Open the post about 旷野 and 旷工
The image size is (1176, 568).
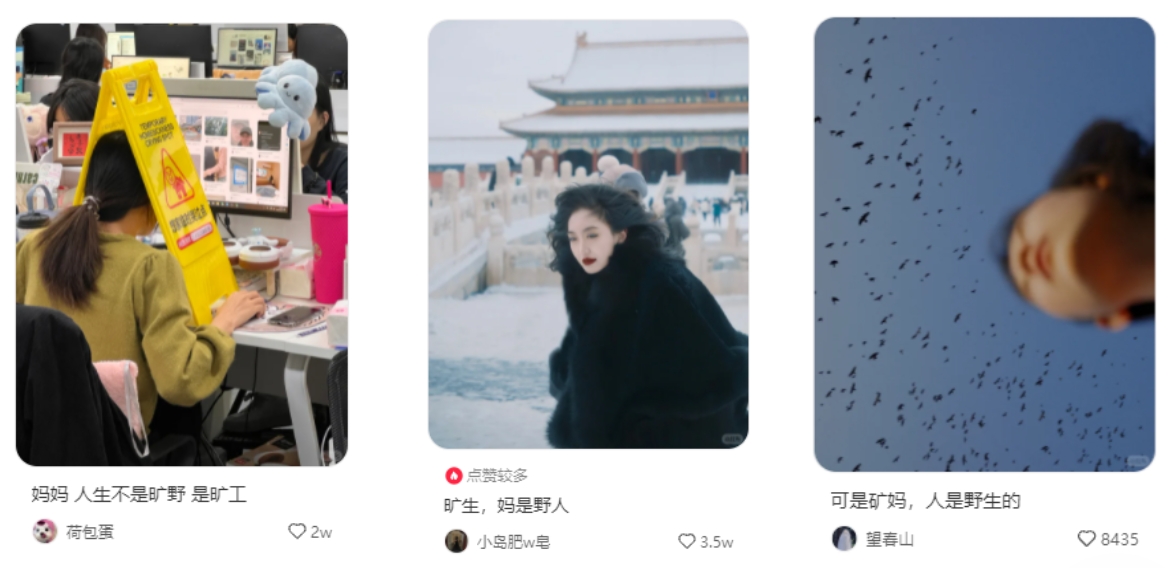pos(182,245)
